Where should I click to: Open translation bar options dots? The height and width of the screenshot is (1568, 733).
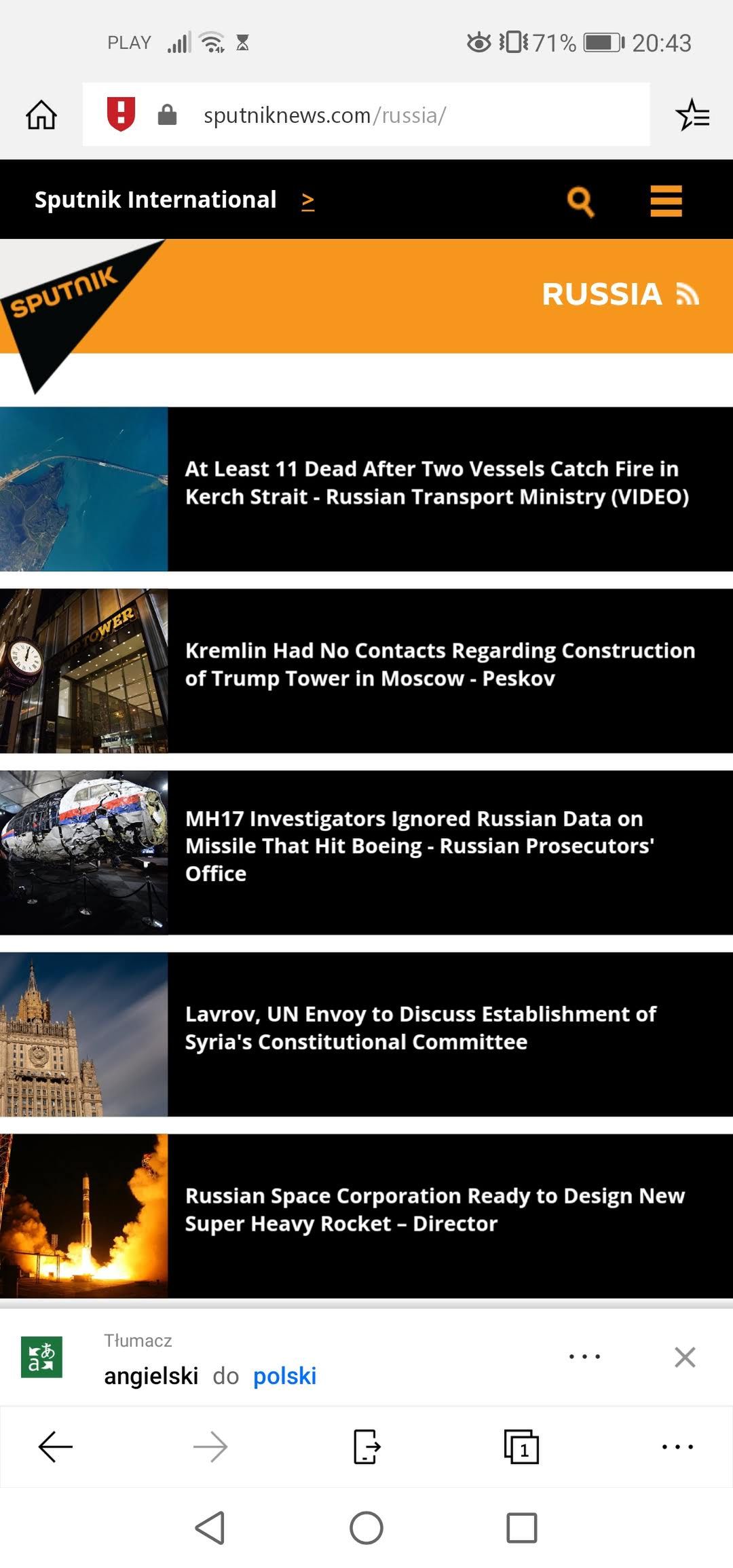pyautogui.click(x=584, y=1357)
